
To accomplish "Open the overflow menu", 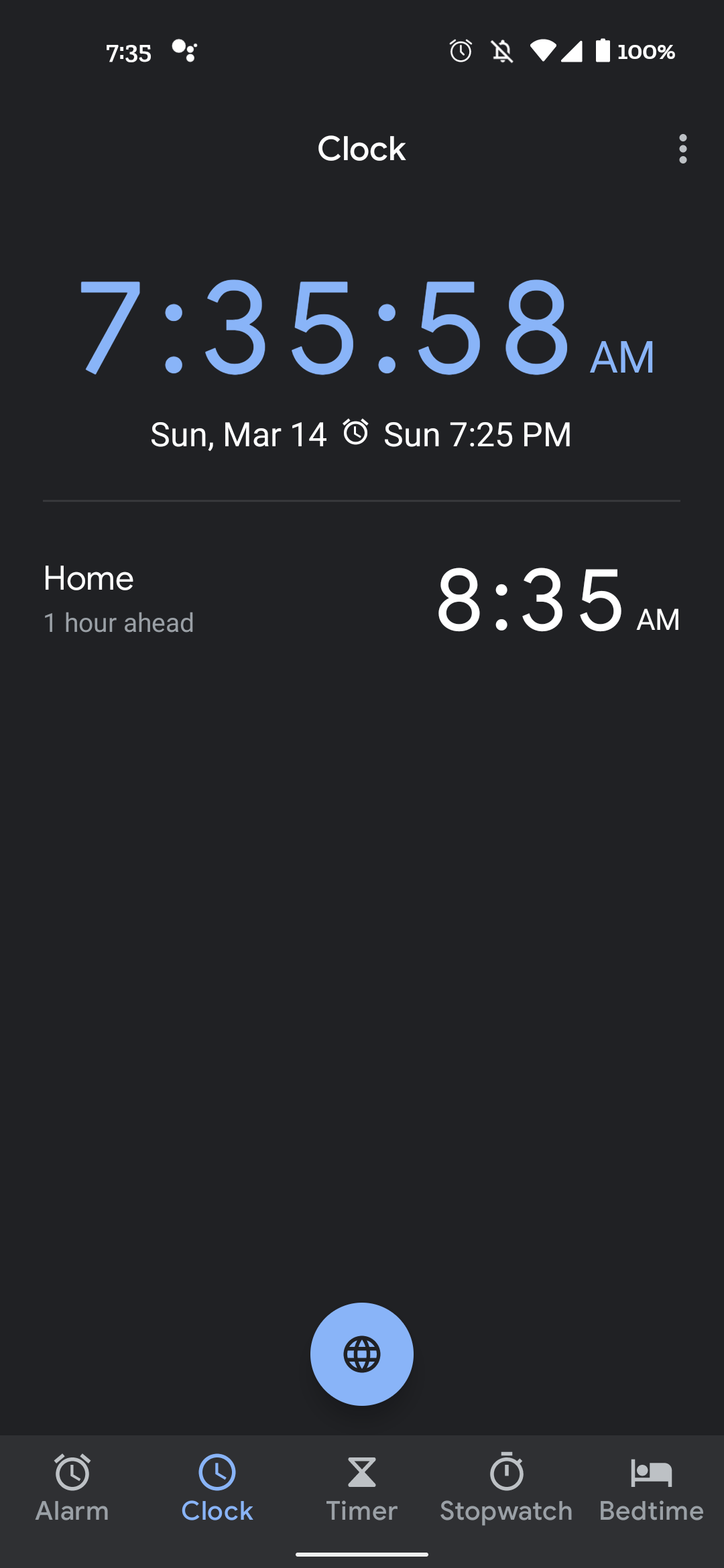I will 682,149.
